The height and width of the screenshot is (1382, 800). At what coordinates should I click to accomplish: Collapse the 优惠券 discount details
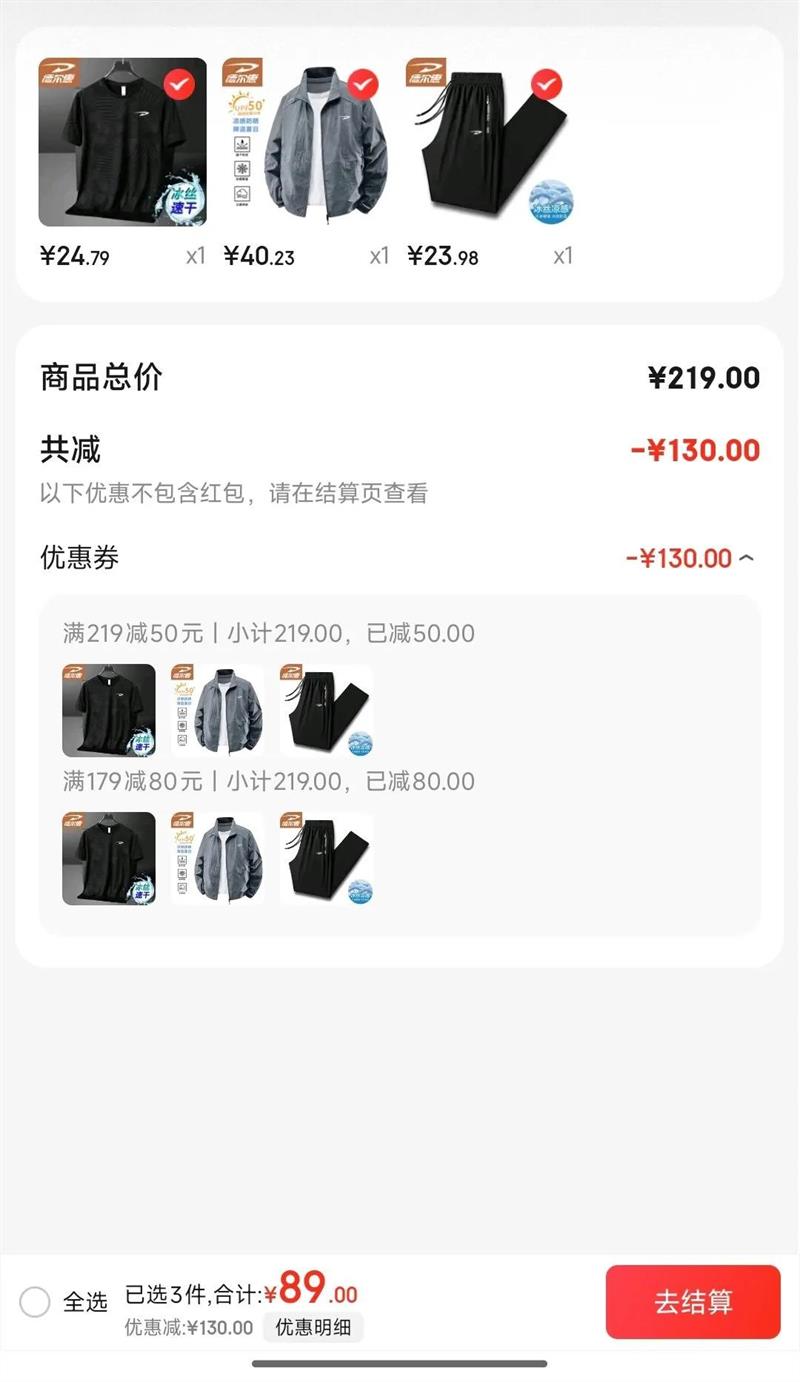pyautogui.click(x=746, y=558)
